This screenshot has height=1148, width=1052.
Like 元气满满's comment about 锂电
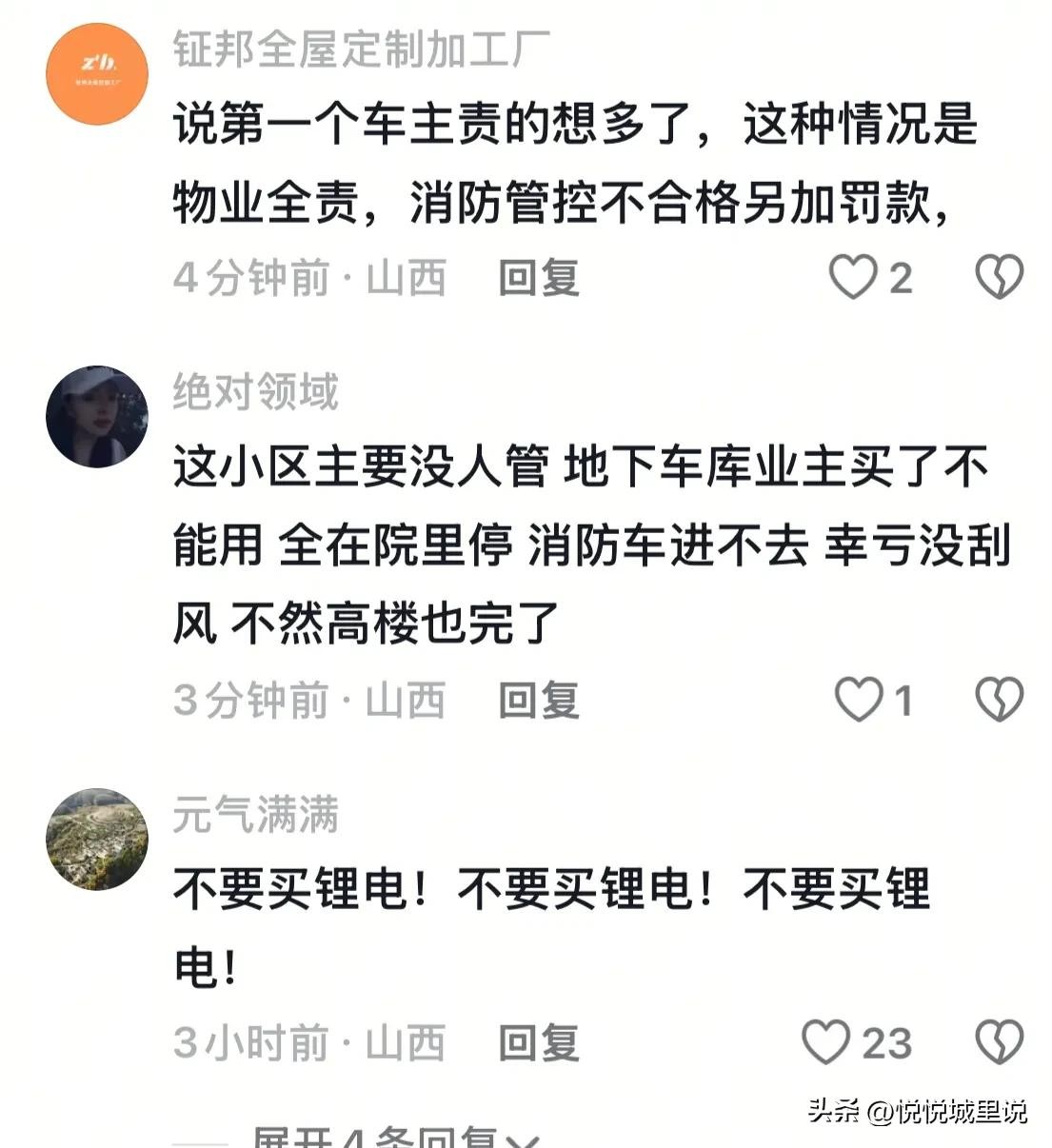click(x=826, y=1042)
